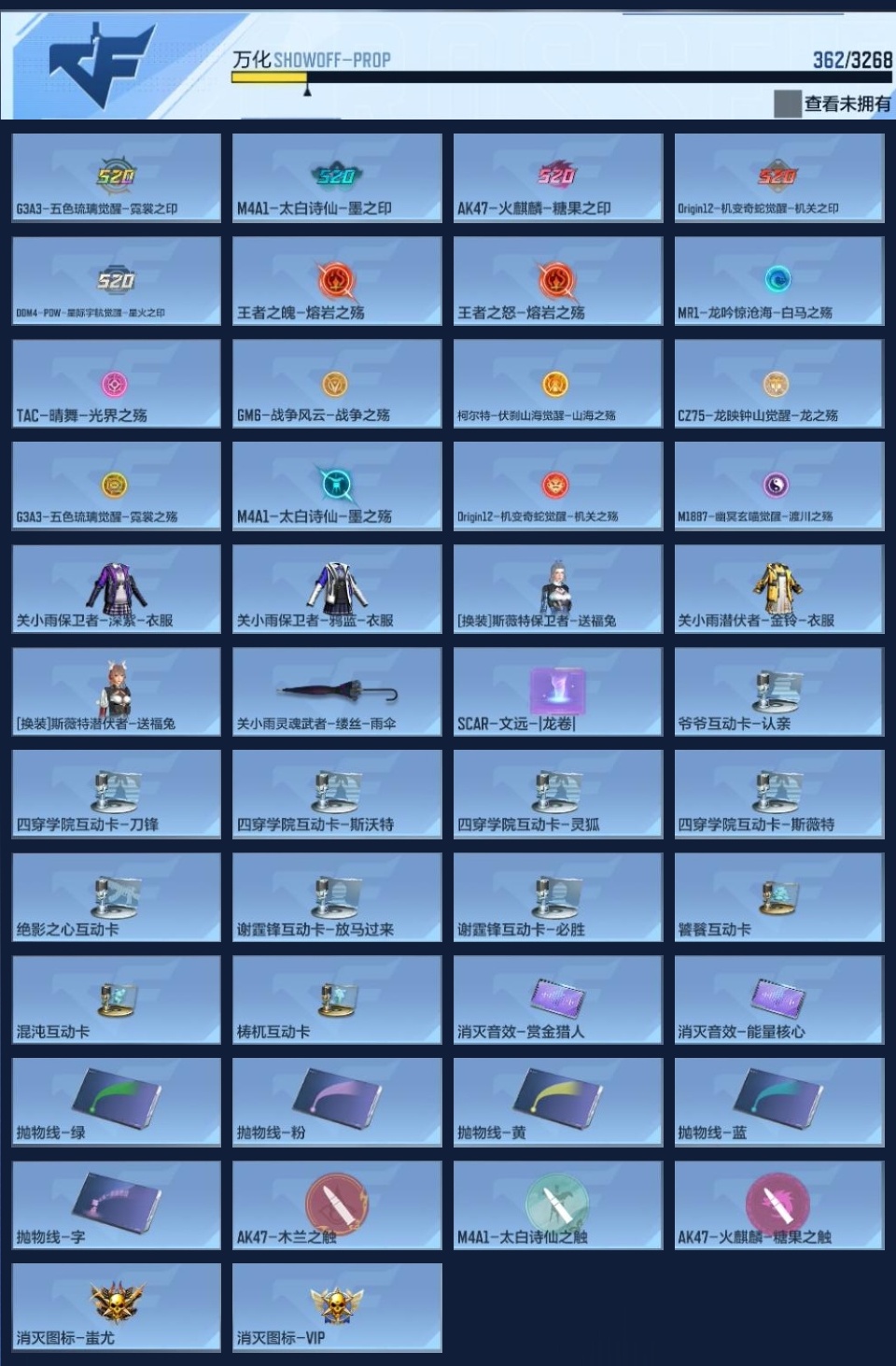View MR1-龙吟惊沧海-白马之殇 item
The height and width of the screenshot is (1366, 896).
click(778, 281)
